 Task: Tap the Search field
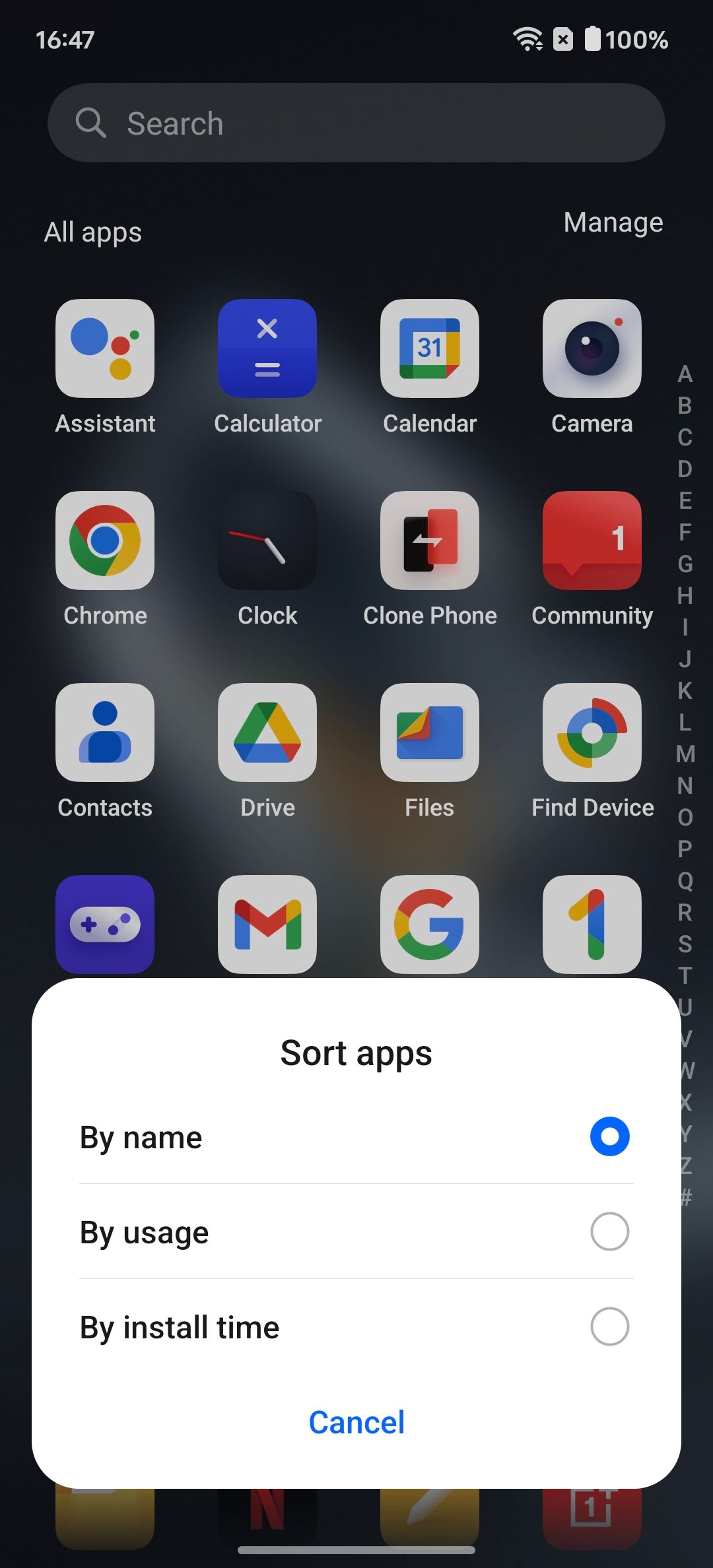tap(356, 123)
